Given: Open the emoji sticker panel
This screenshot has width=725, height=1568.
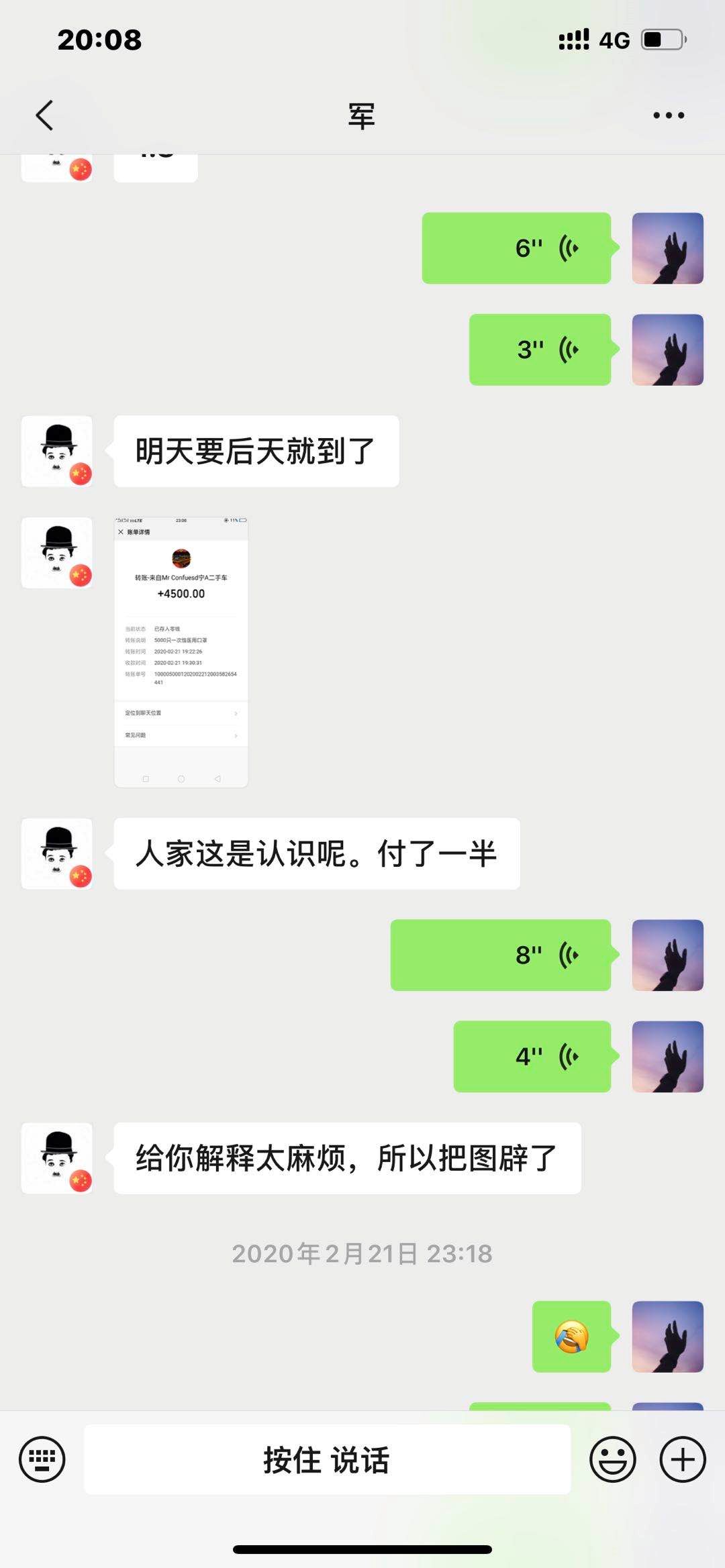Looking at the screenshot, I should click(612, 1459).
